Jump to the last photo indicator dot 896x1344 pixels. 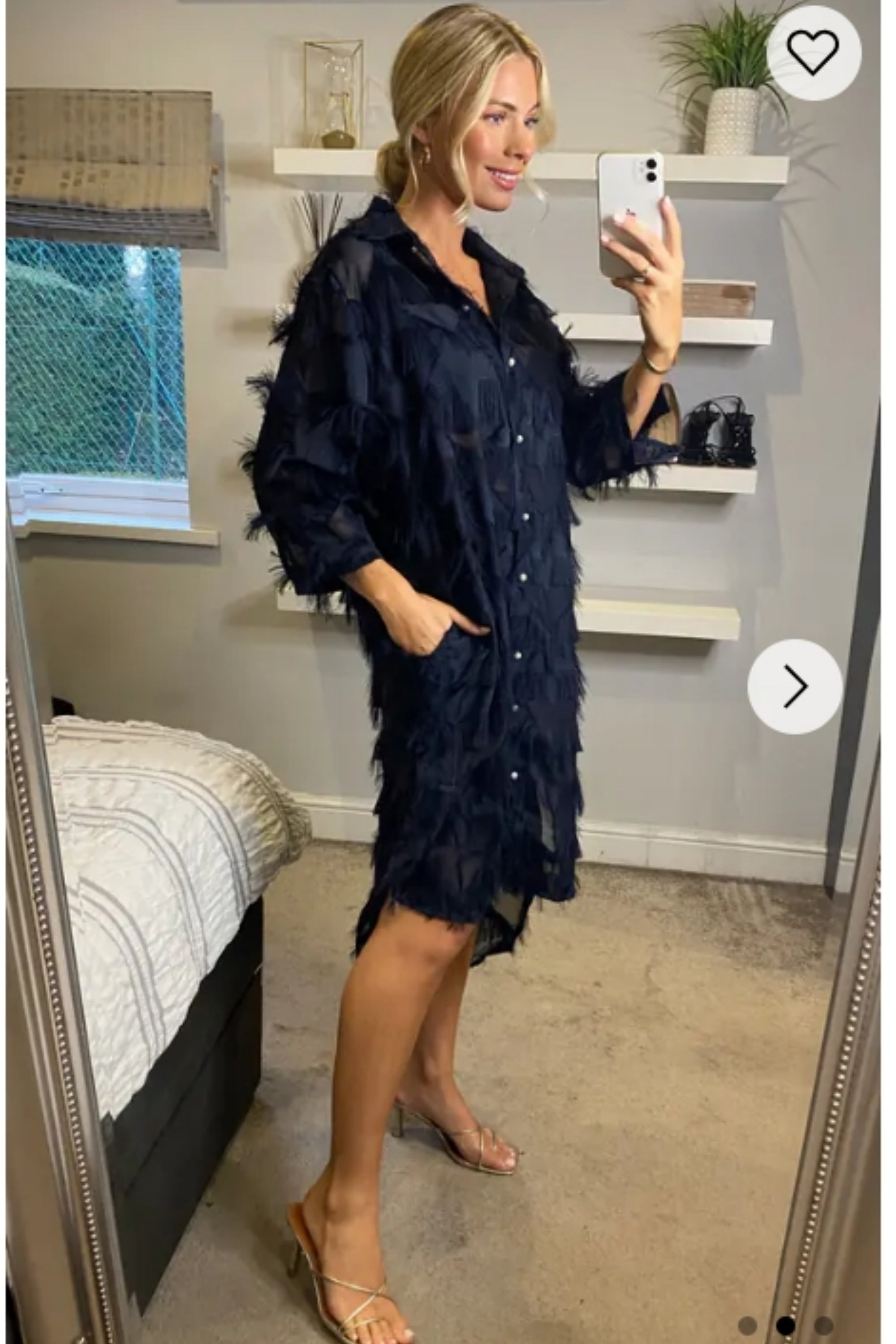(x=823, y=1325)
